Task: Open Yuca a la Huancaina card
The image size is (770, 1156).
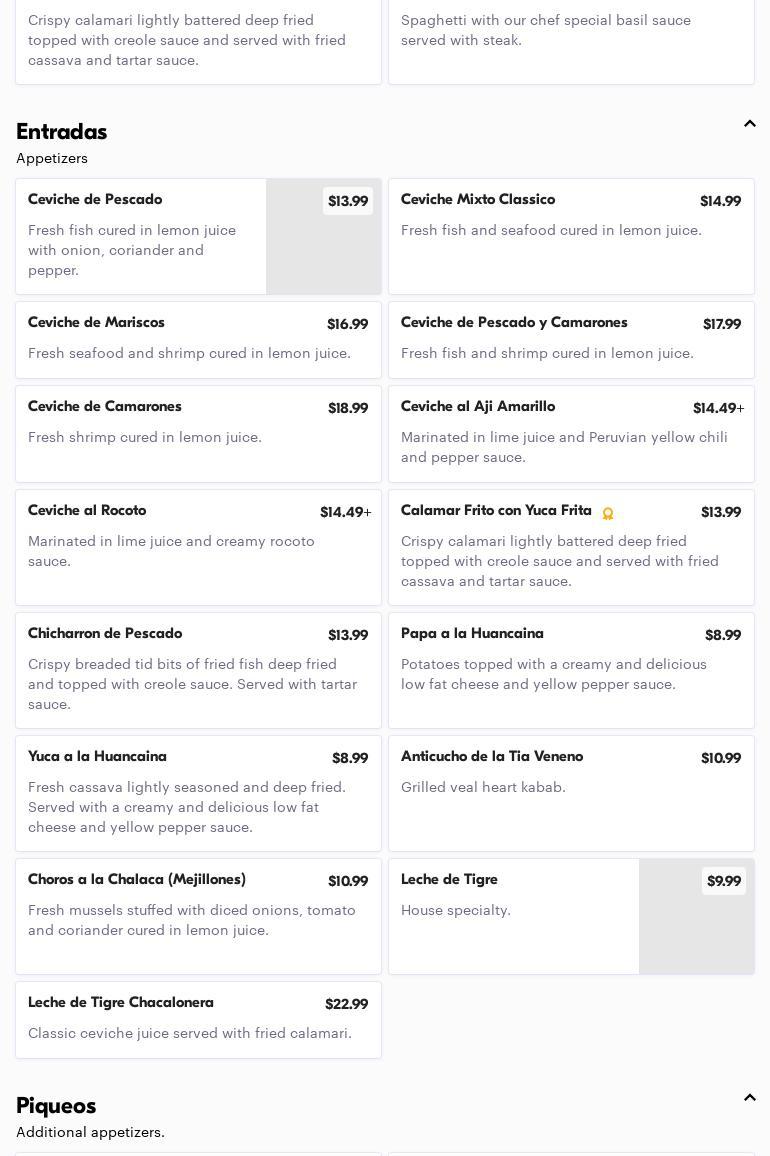Action: pos(198,794)
